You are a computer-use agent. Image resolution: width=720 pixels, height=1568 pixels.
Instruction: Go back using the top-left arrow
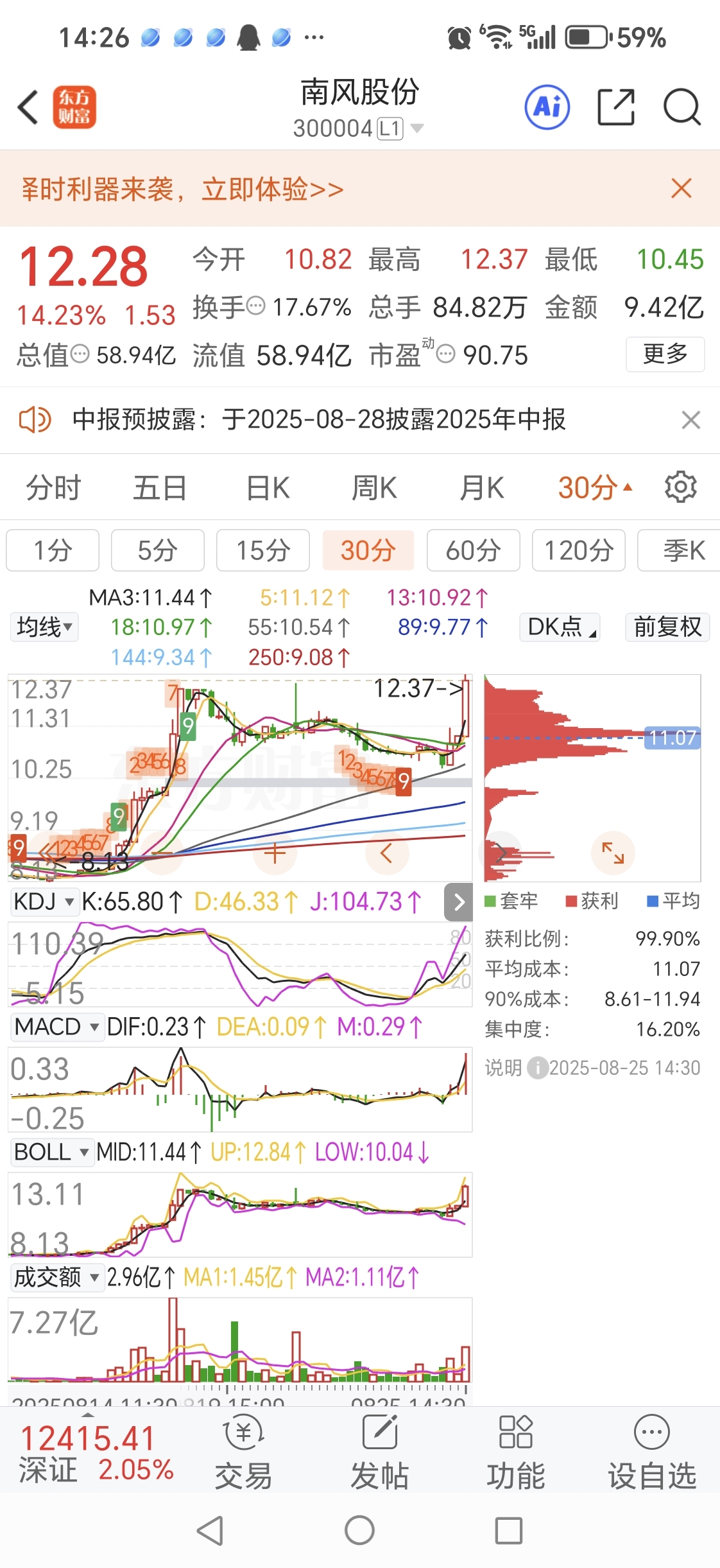28,107
